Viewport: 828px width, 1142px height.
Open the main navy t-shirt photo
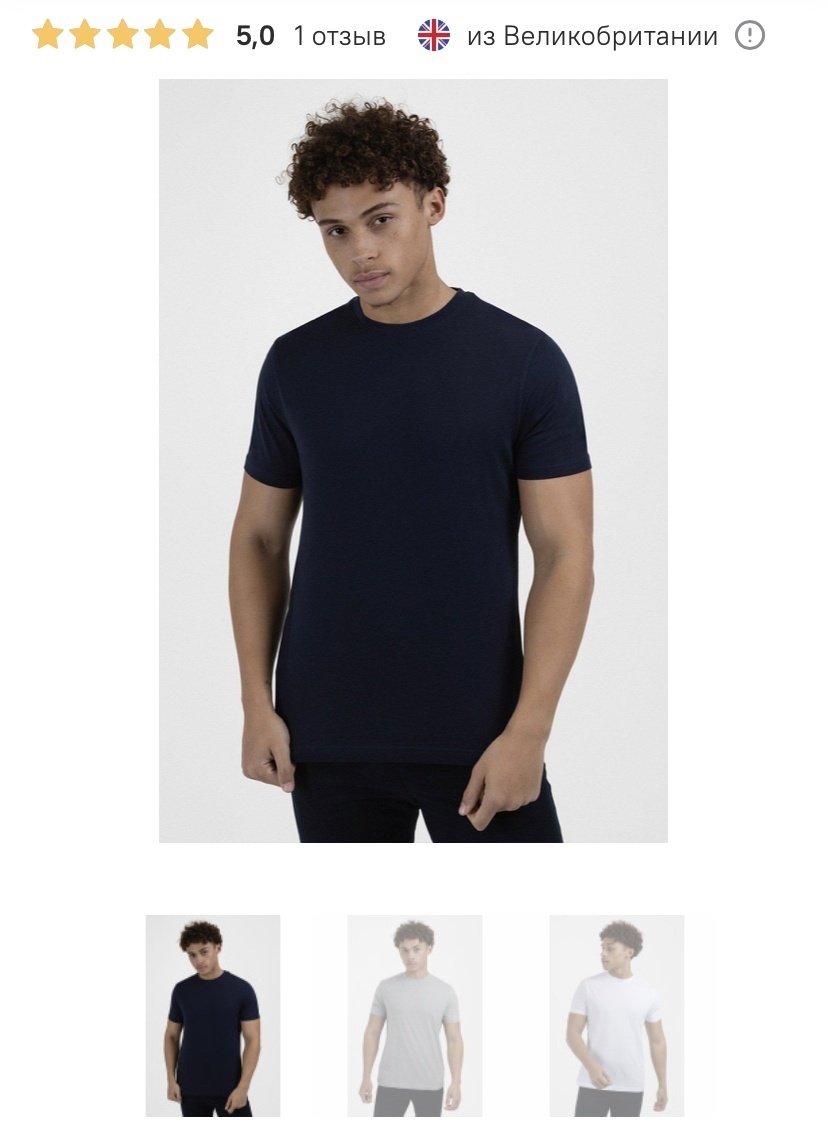coord(413,460)
